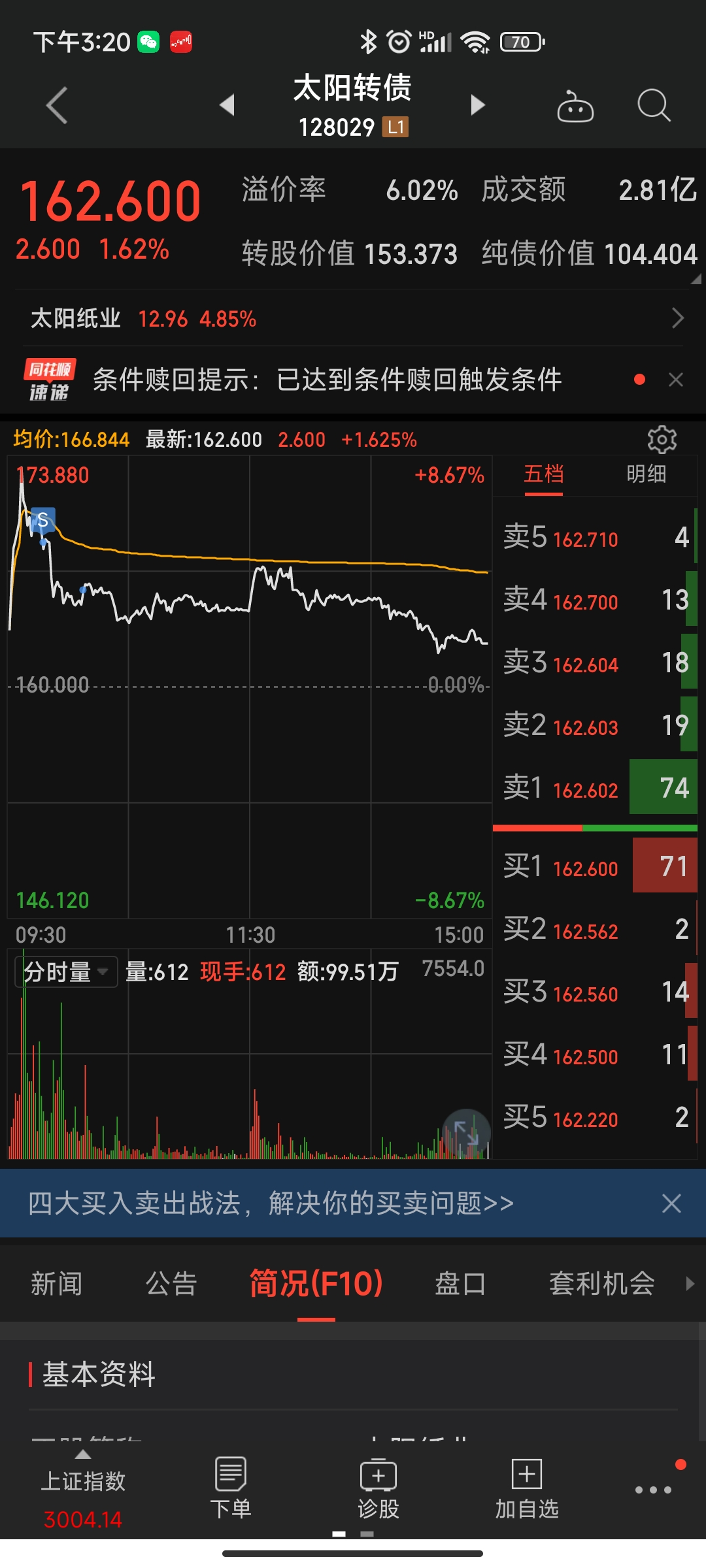Dismiss the 条件赎回提示 notice
Image resolution: width=706 pixels, height=1568 pixels.
click(x=676, y=380)
